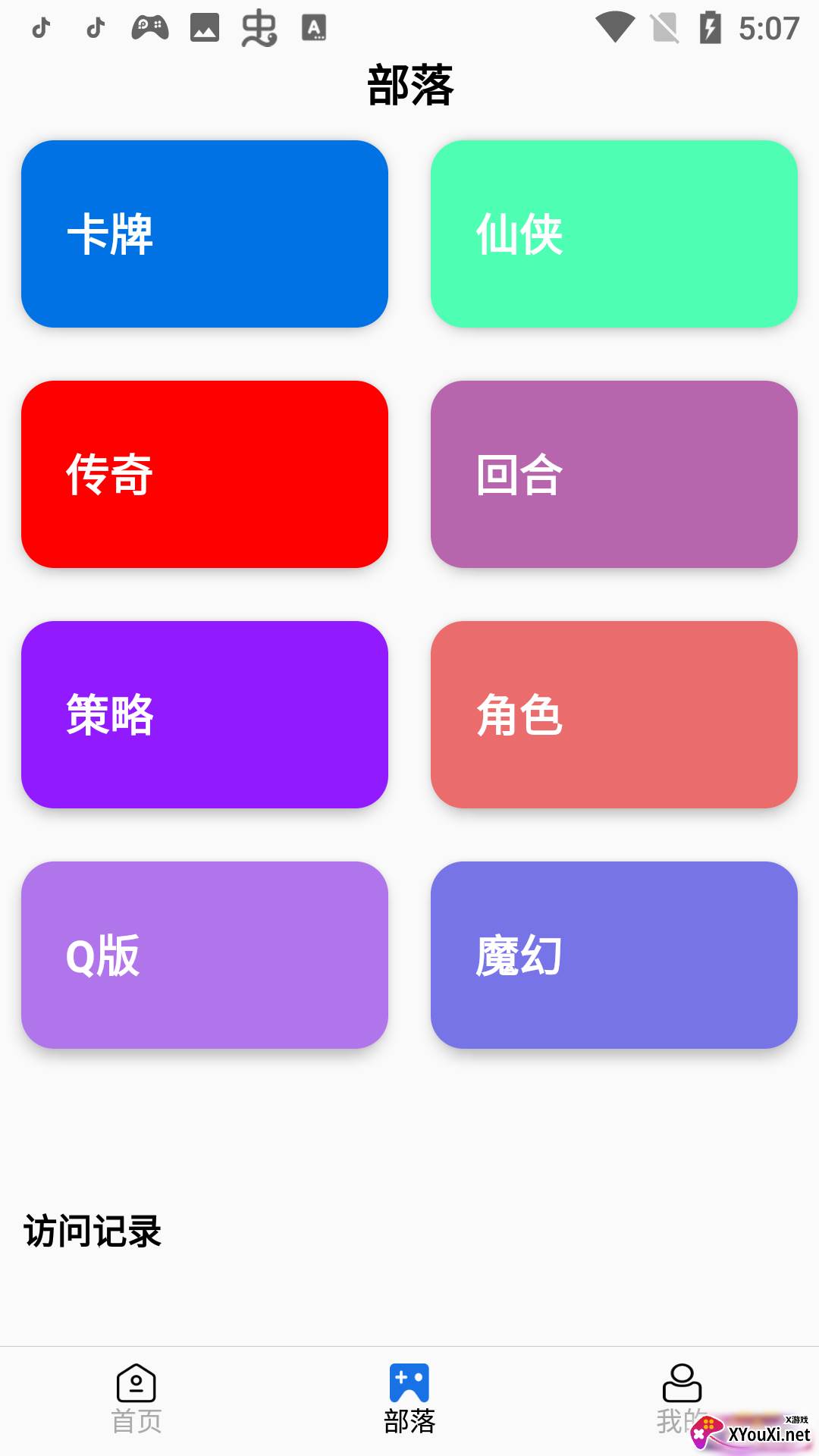
Task: Open the 卡牌 category card
Action: (x=205, y=234)
